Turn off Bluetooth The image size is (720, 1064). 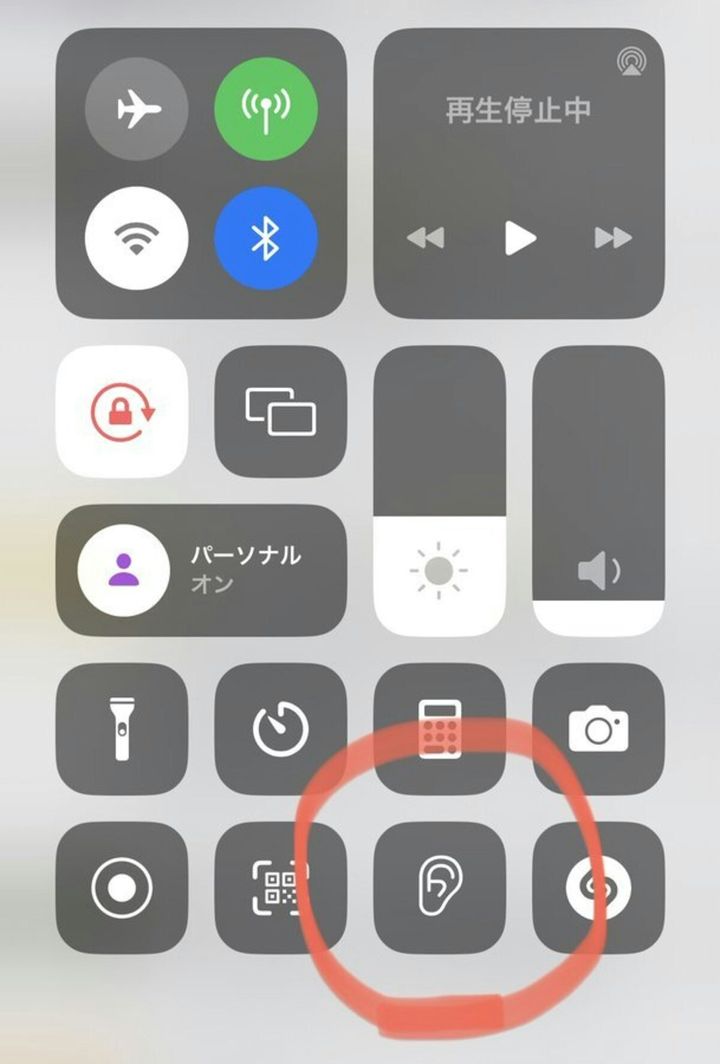click(266, 238)
